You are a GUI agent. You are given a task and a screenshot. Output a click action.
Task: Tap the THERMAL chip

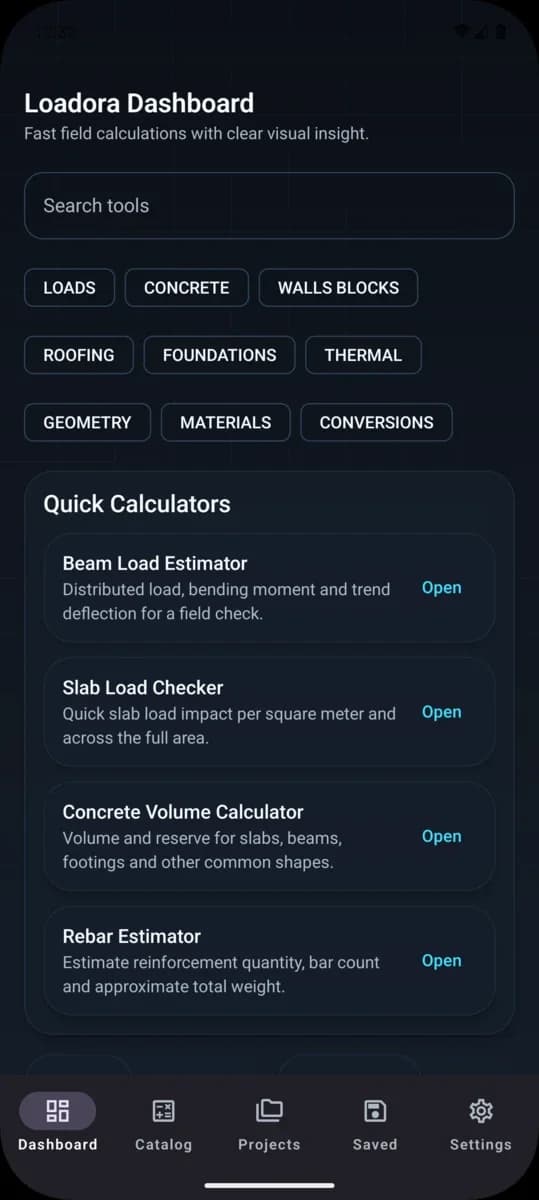tap(363, 355)
